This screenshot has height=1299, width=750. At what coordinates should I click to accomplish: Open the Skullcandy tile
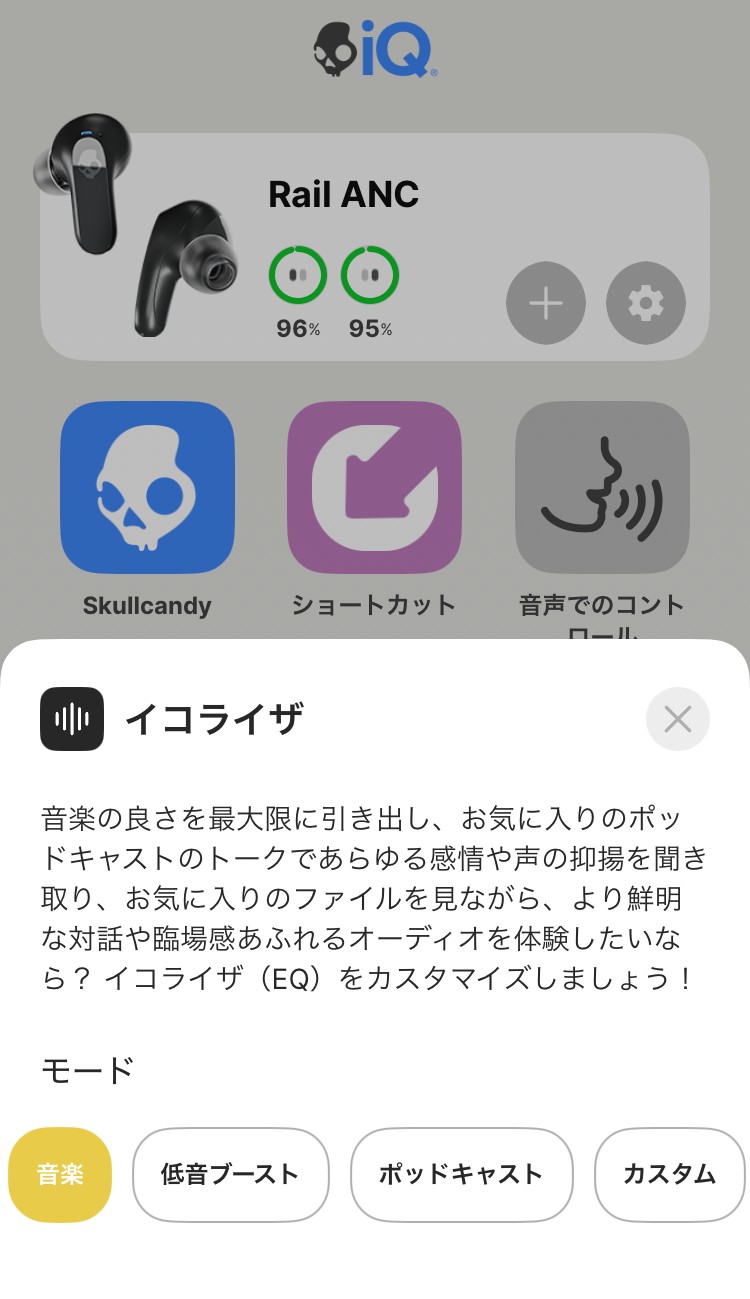point(147,488)
